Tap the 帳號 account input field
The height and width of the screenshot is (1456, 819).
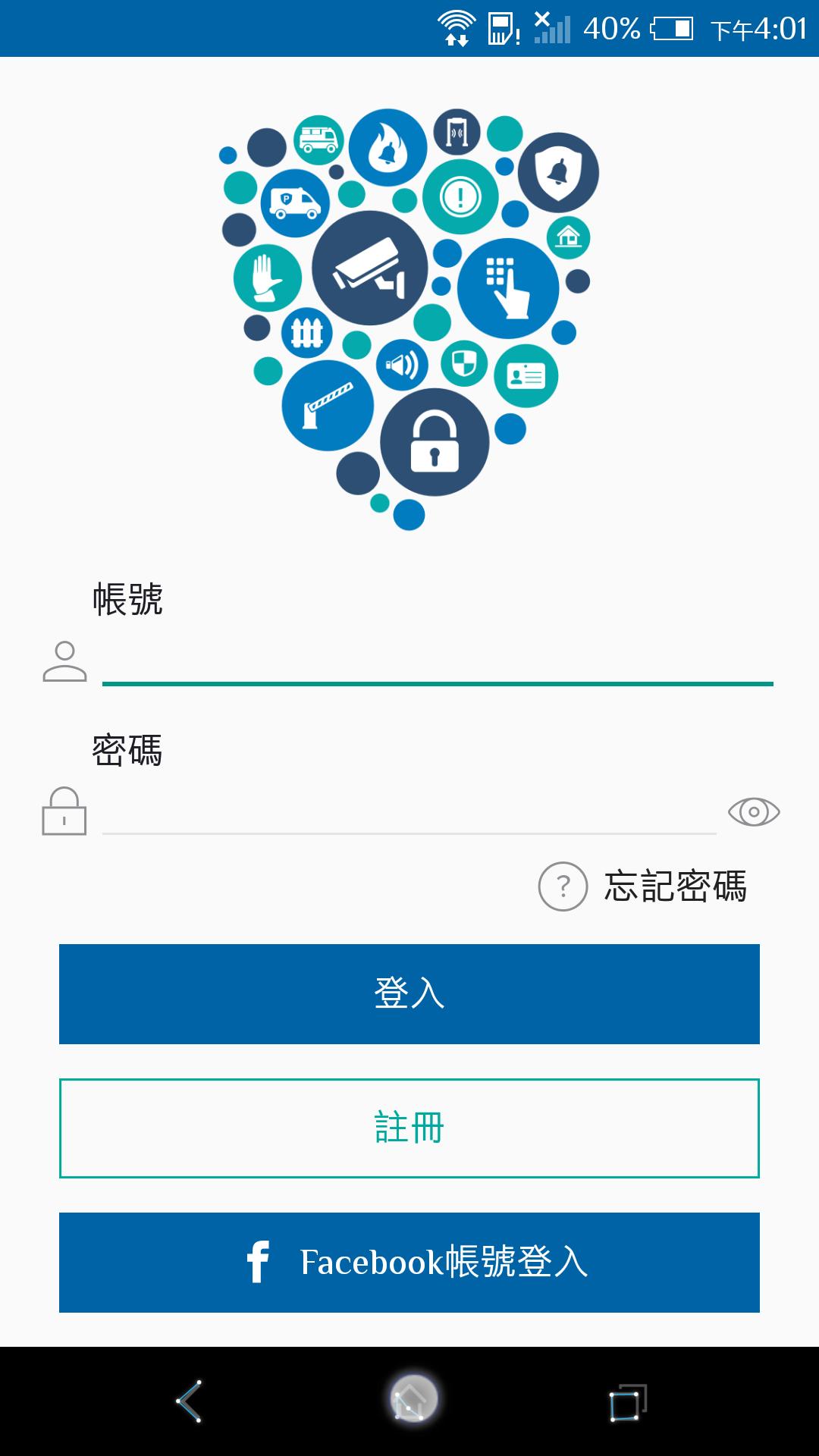438,660
